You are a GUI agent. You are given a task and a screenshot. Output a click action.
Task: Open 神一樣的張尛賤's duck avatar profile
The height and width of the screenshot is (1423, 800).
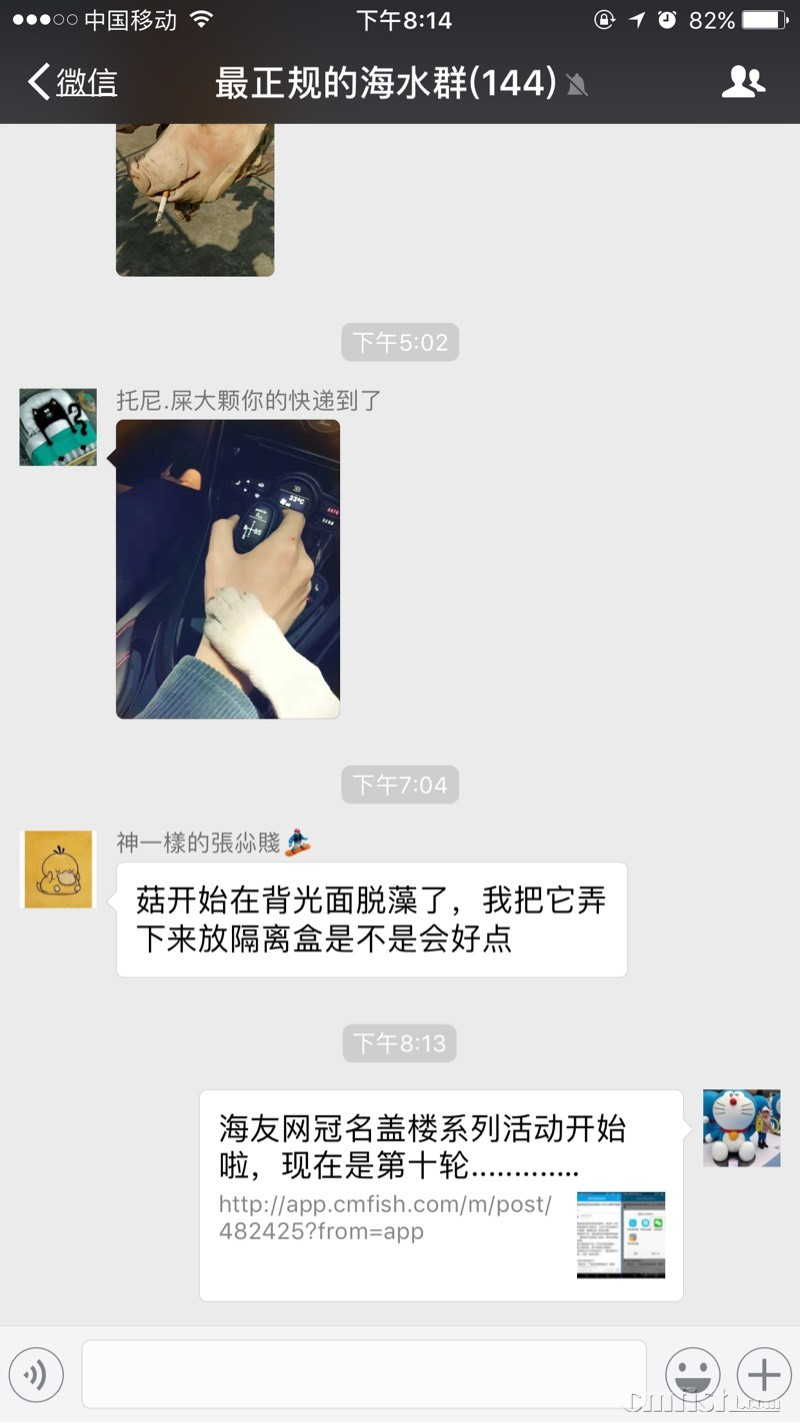58,869
